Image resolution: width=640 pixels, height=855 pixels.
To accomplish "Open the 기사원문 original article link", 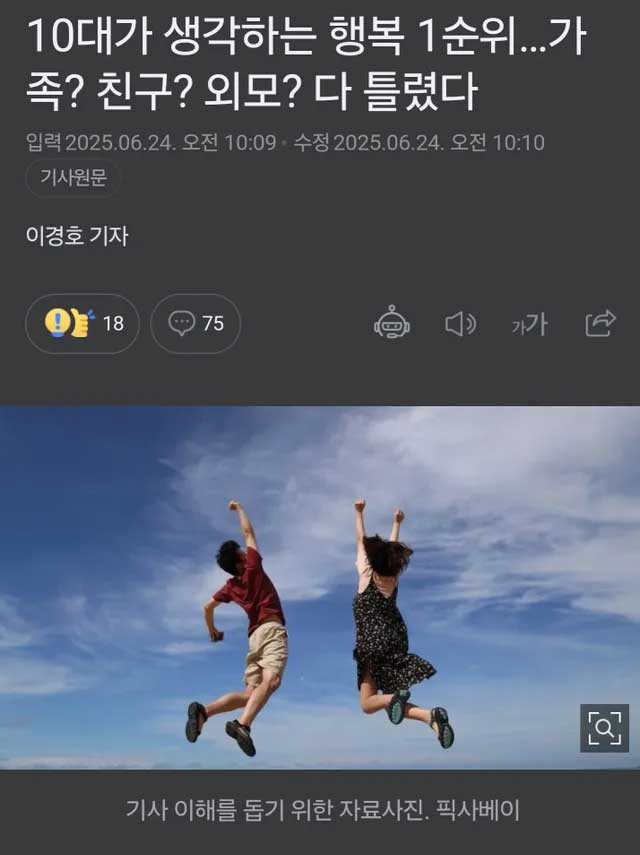I will (73, 179).
